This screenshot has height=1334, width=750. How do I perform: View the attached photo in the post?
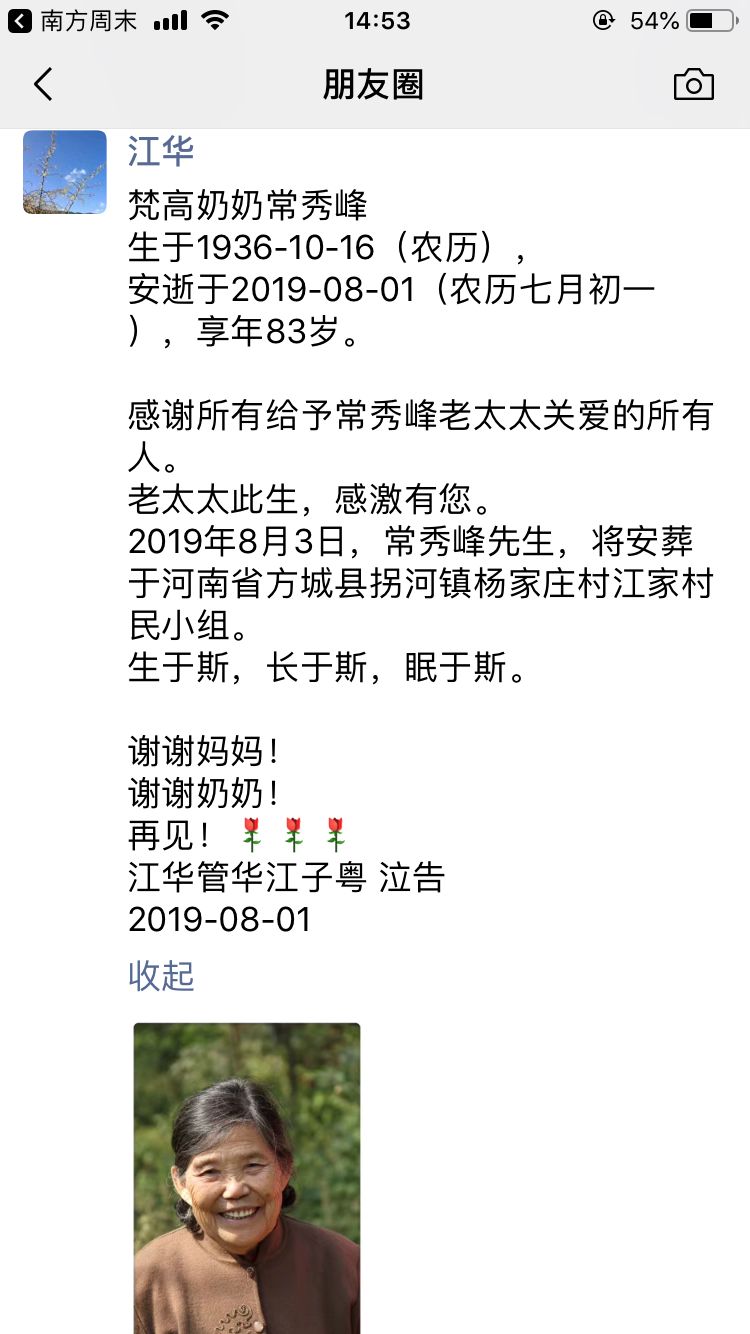click(x=247, y=1178)
